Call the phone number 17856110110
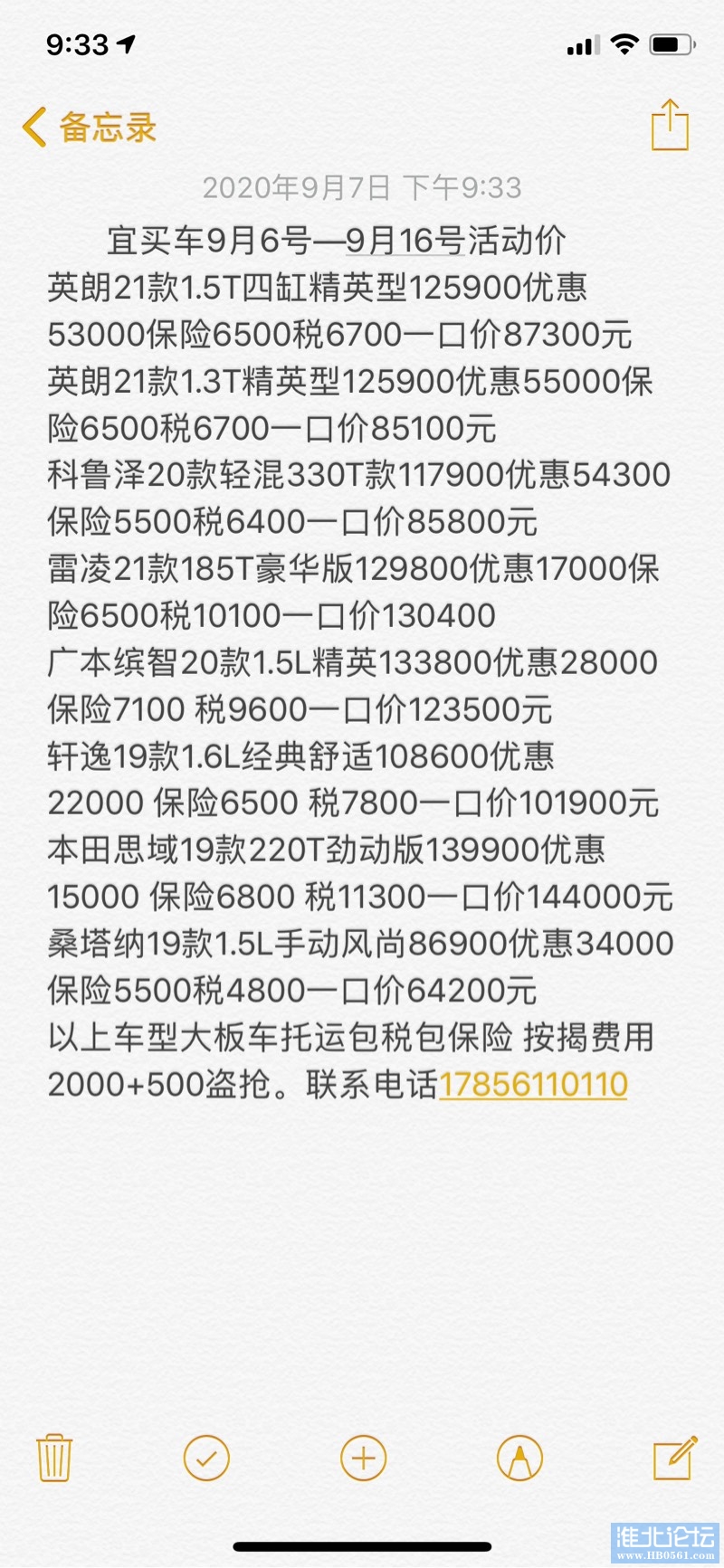Screen dimensions: 724x1568 (533, 1084)
